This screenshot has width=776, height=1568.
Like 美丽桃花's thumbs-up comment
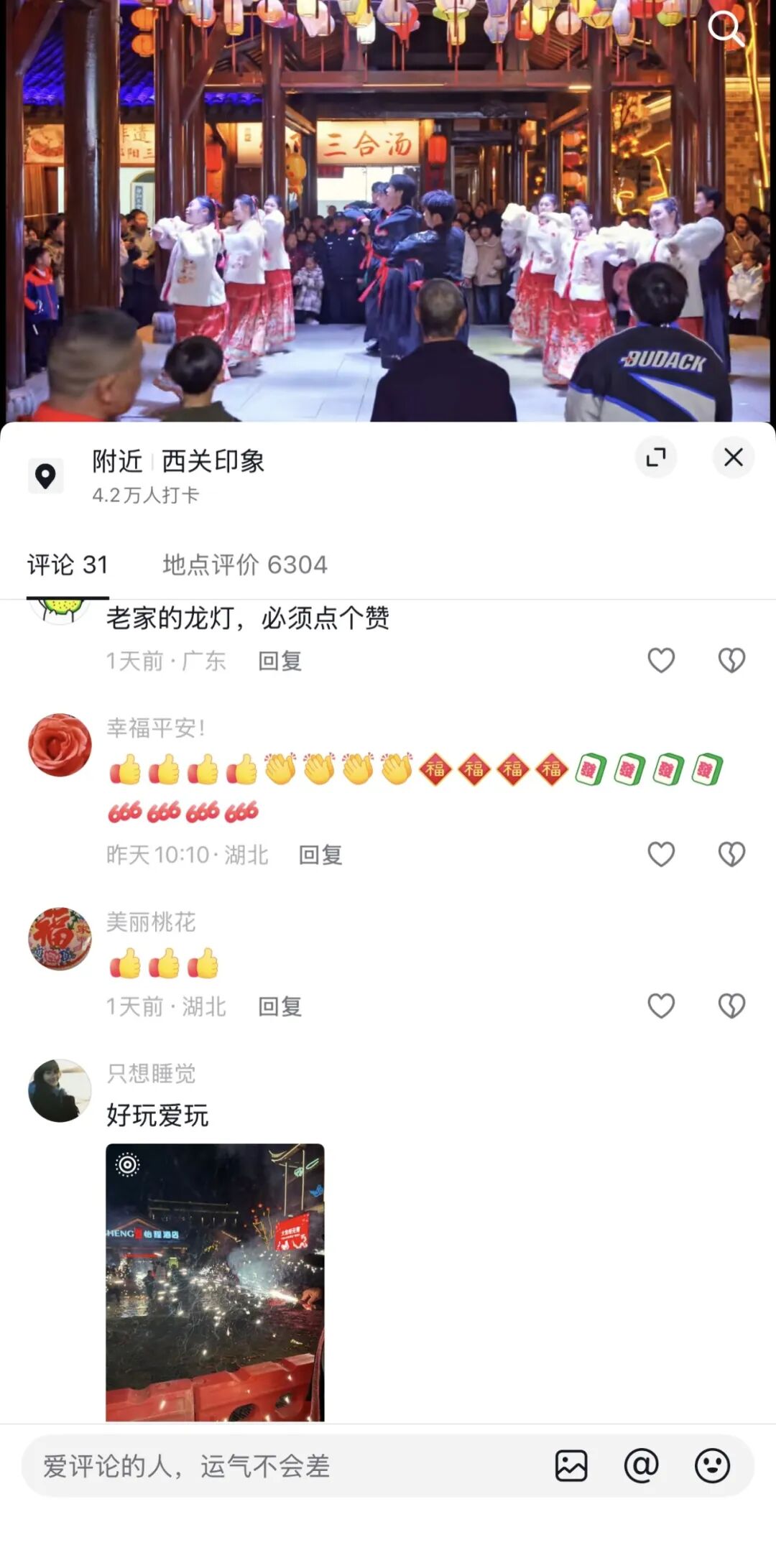tap(661, 1006)
